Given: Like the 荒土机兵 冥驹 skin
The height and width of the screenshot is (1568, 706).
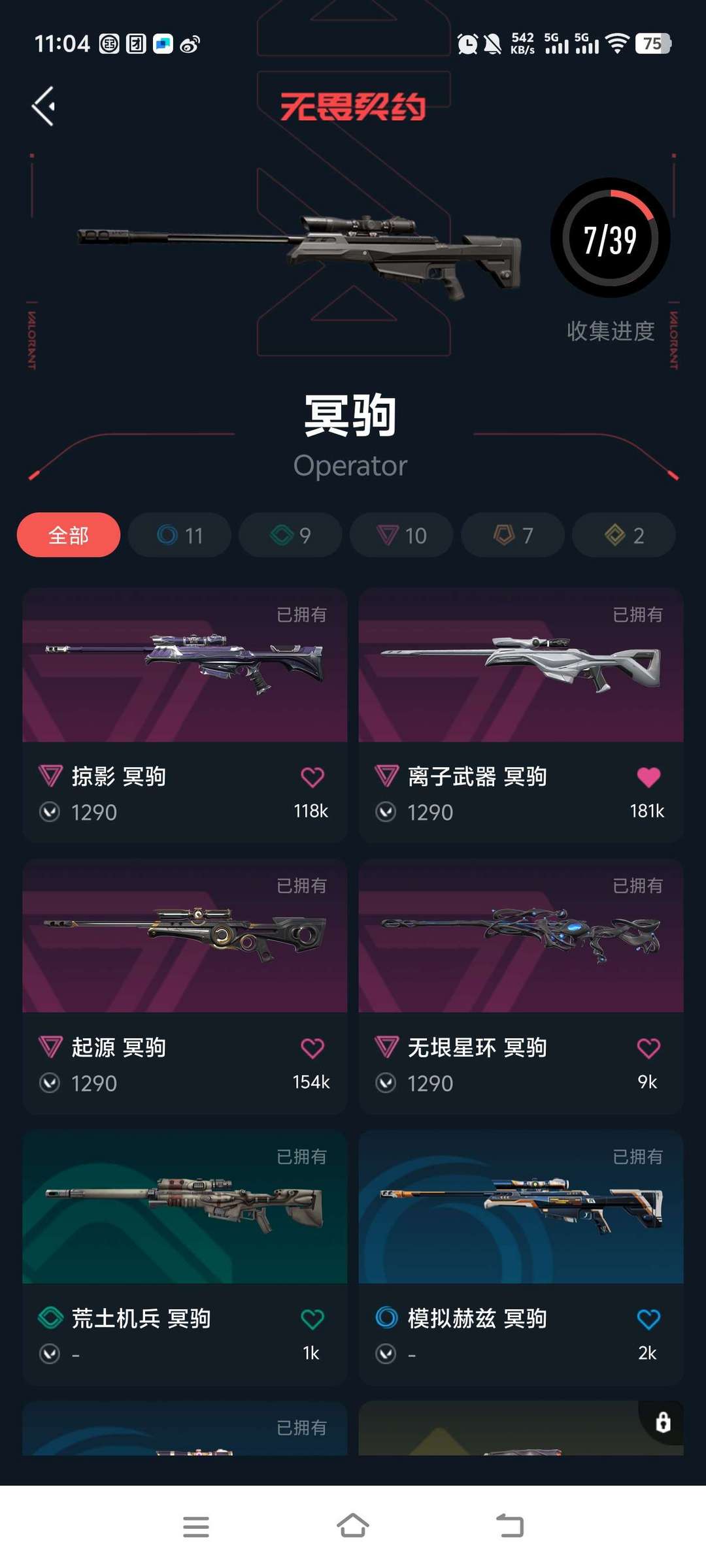Looking at the screenshot, I should [312, 1319].
